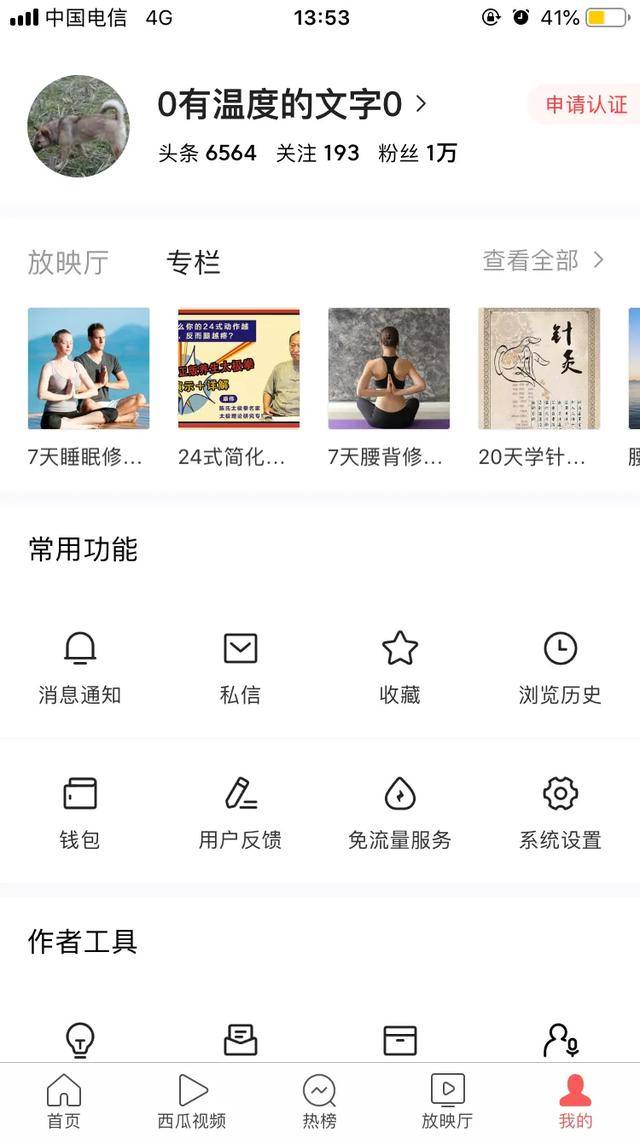
Task: Open the 钱包 wallet
Action: click(x=80, y=812)
